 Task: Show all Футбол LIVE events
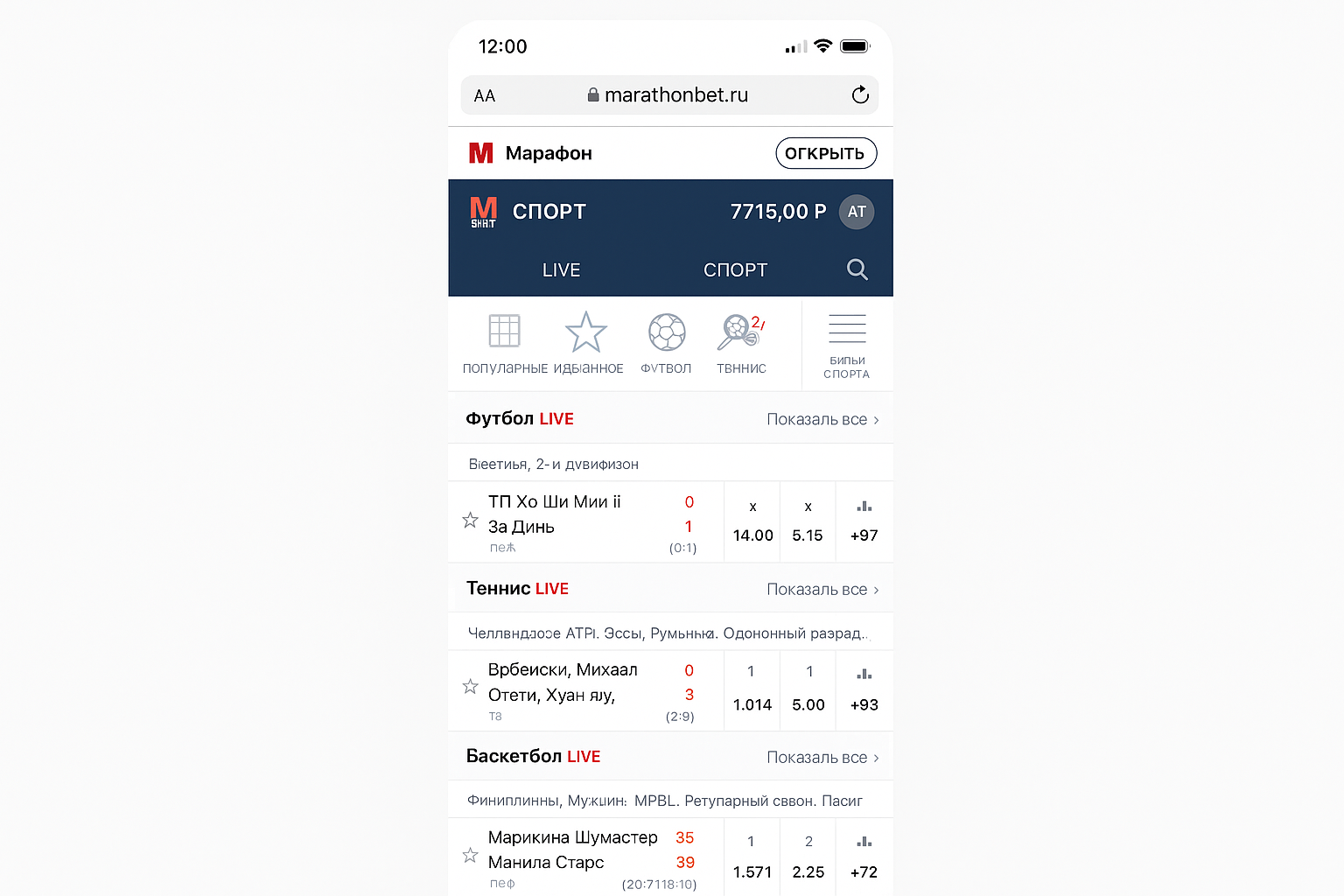822,420
